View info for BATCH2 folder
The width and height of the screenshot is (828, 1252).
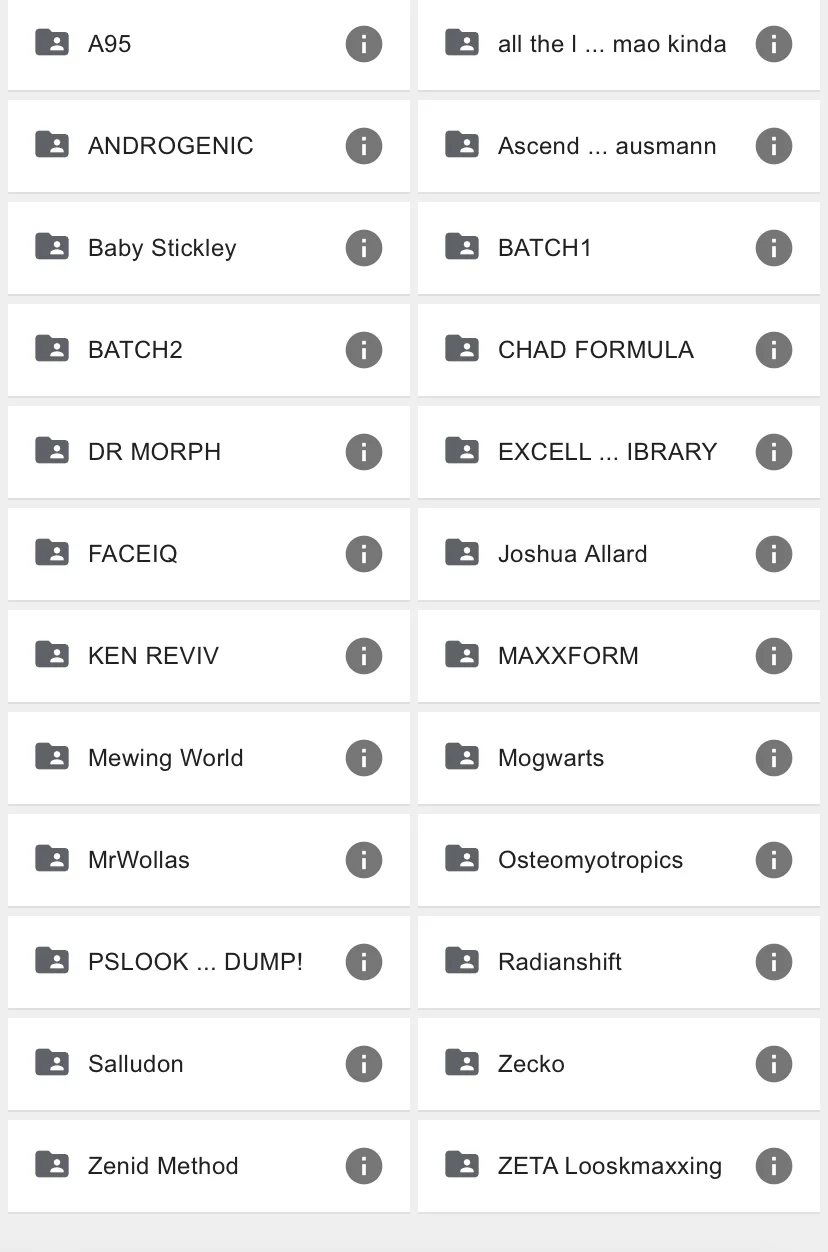pyautogui.click(x=364, y=350)
